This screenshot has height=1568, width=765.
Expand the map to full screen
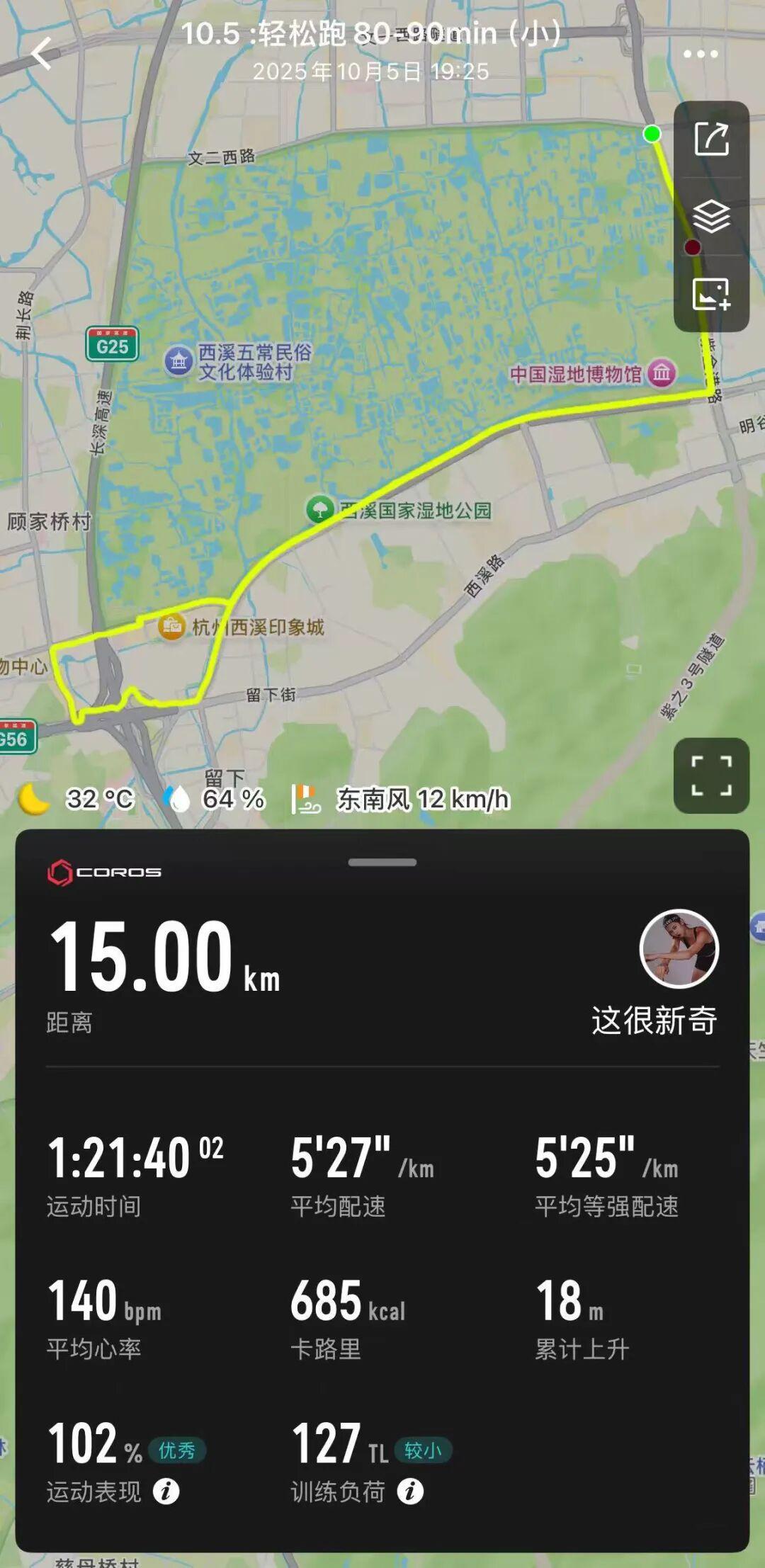pos(711,776)
